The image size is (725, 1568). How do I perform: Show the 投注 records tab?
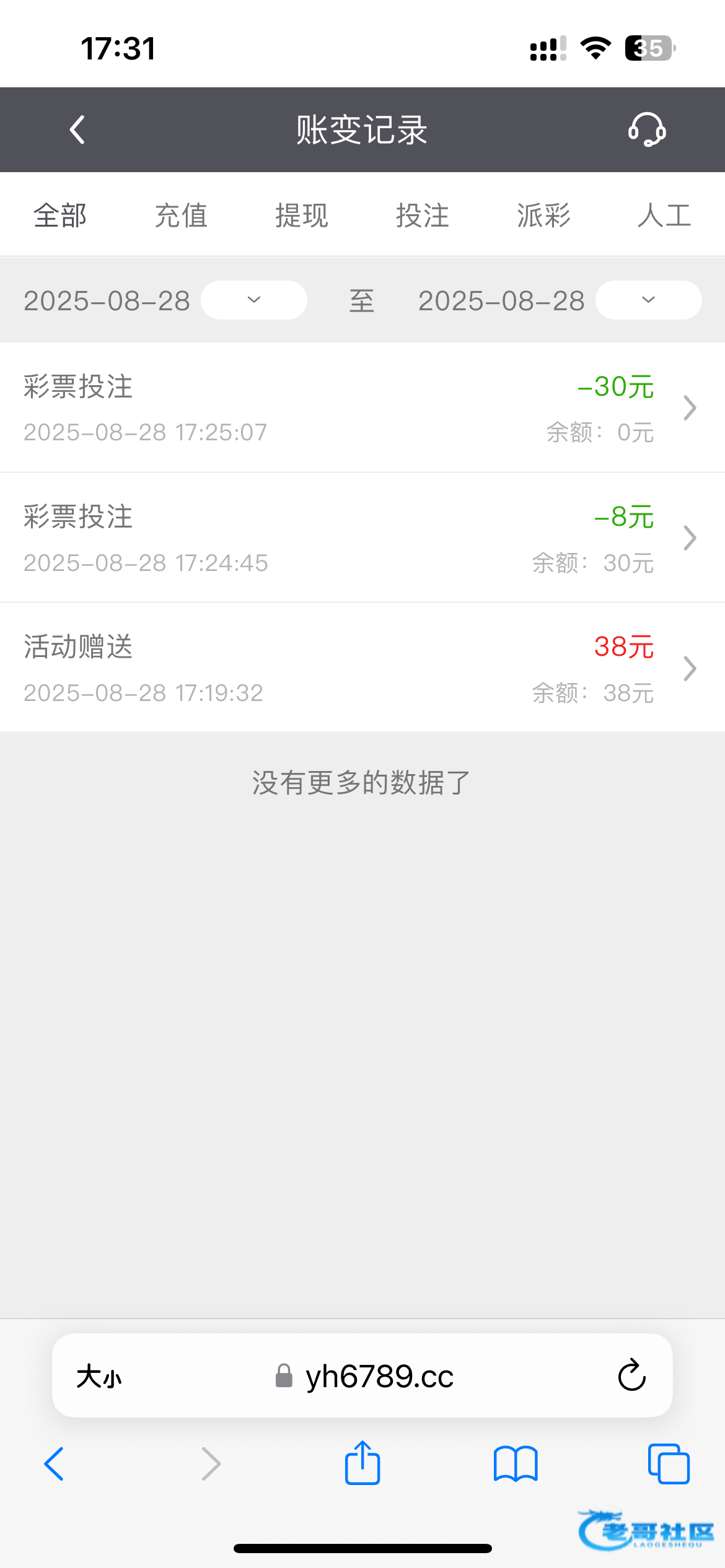click(x=423, y=216)
